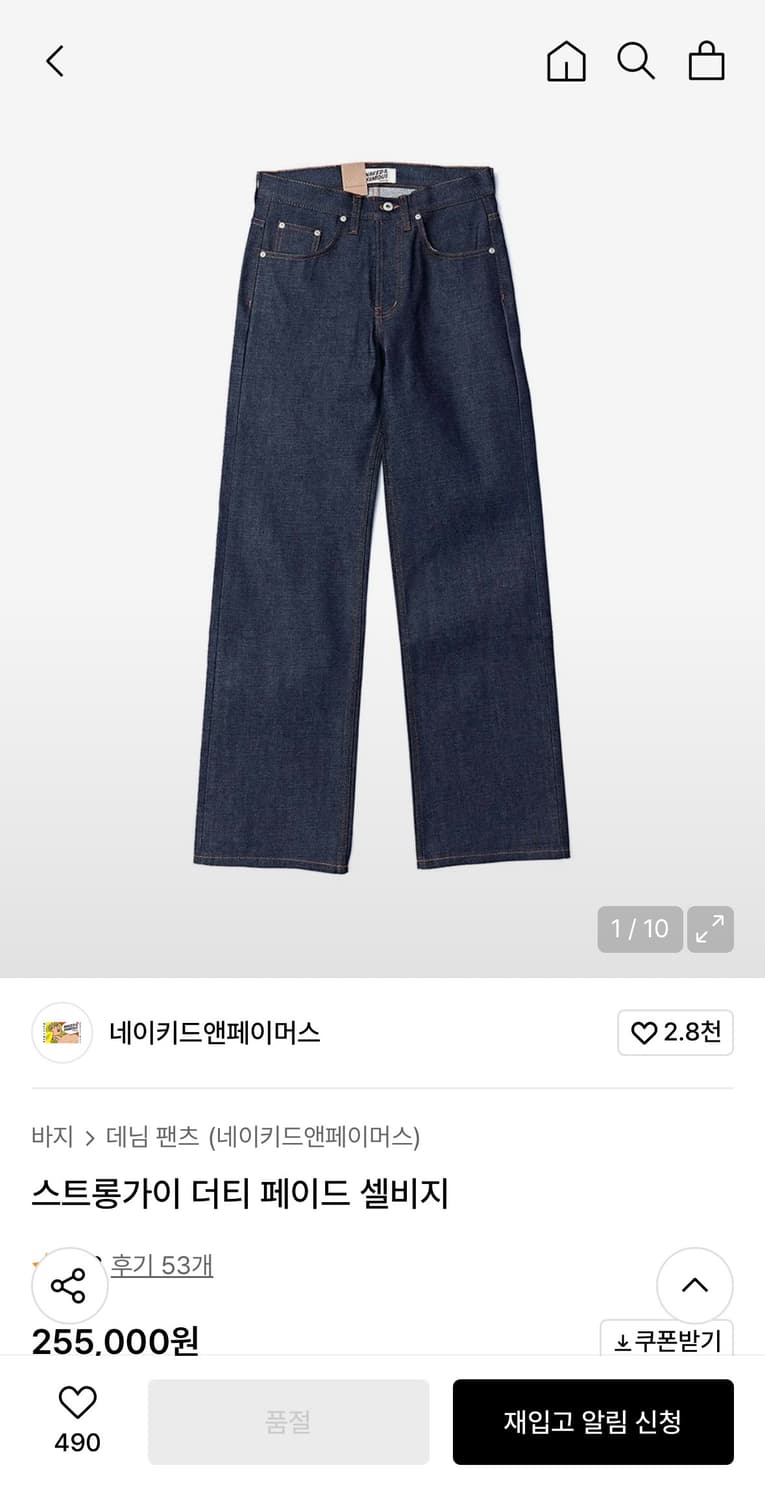Tap the home icon in top bar
This screenshot has width=765, height=1500.
click(566, 61)
